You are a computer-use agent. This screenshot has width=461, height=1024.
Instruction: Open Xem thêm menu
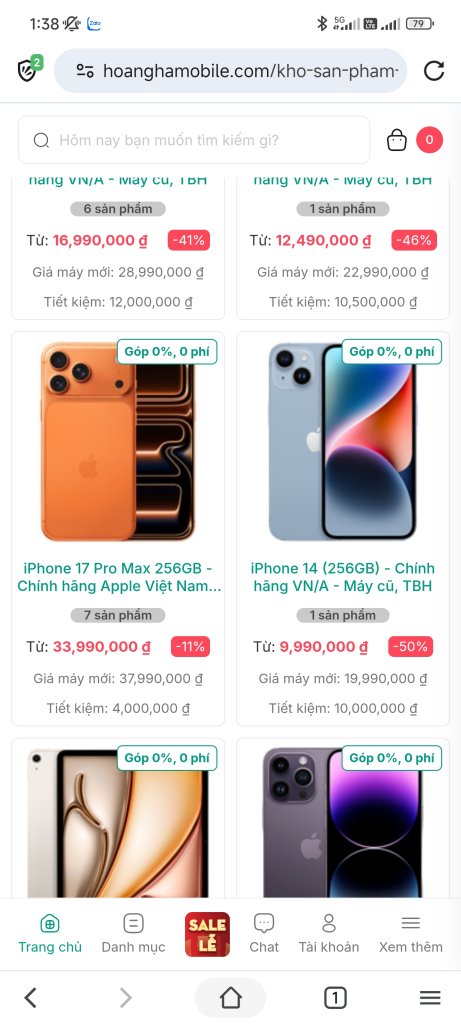coord(411,934)
